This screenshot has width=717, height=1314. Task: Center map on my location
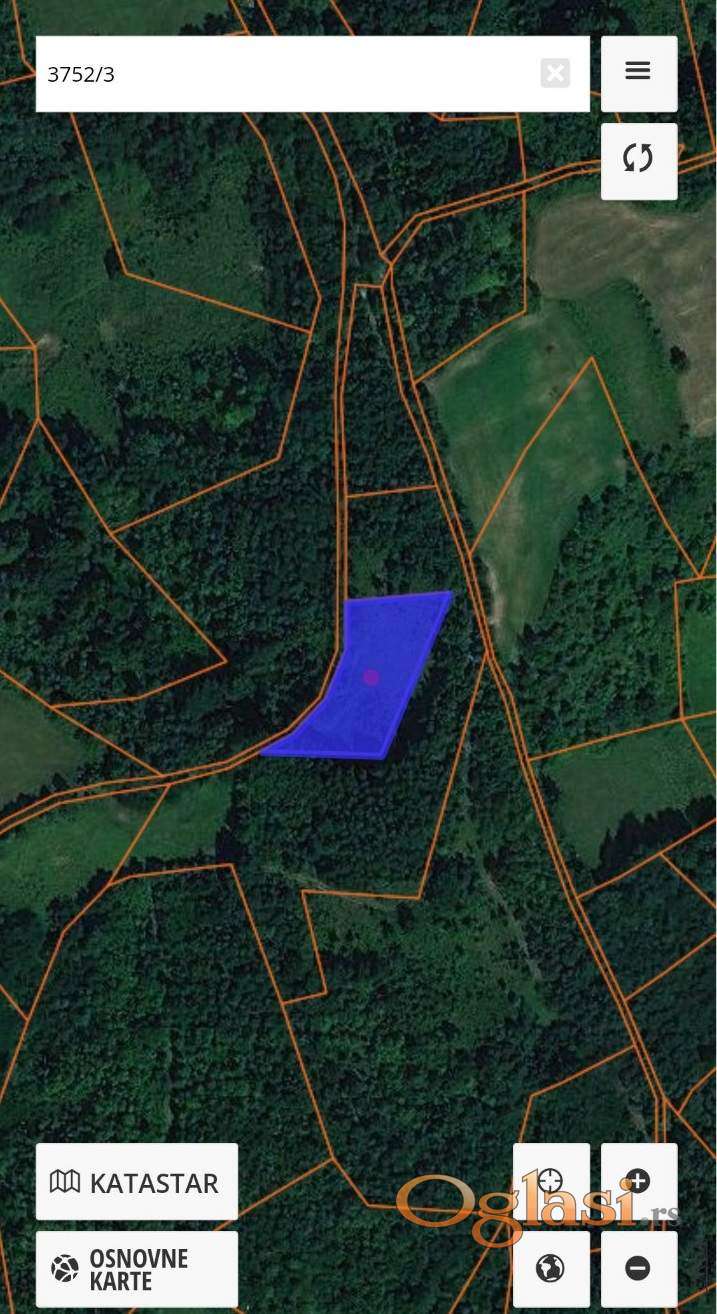(x=550, y=1181)
